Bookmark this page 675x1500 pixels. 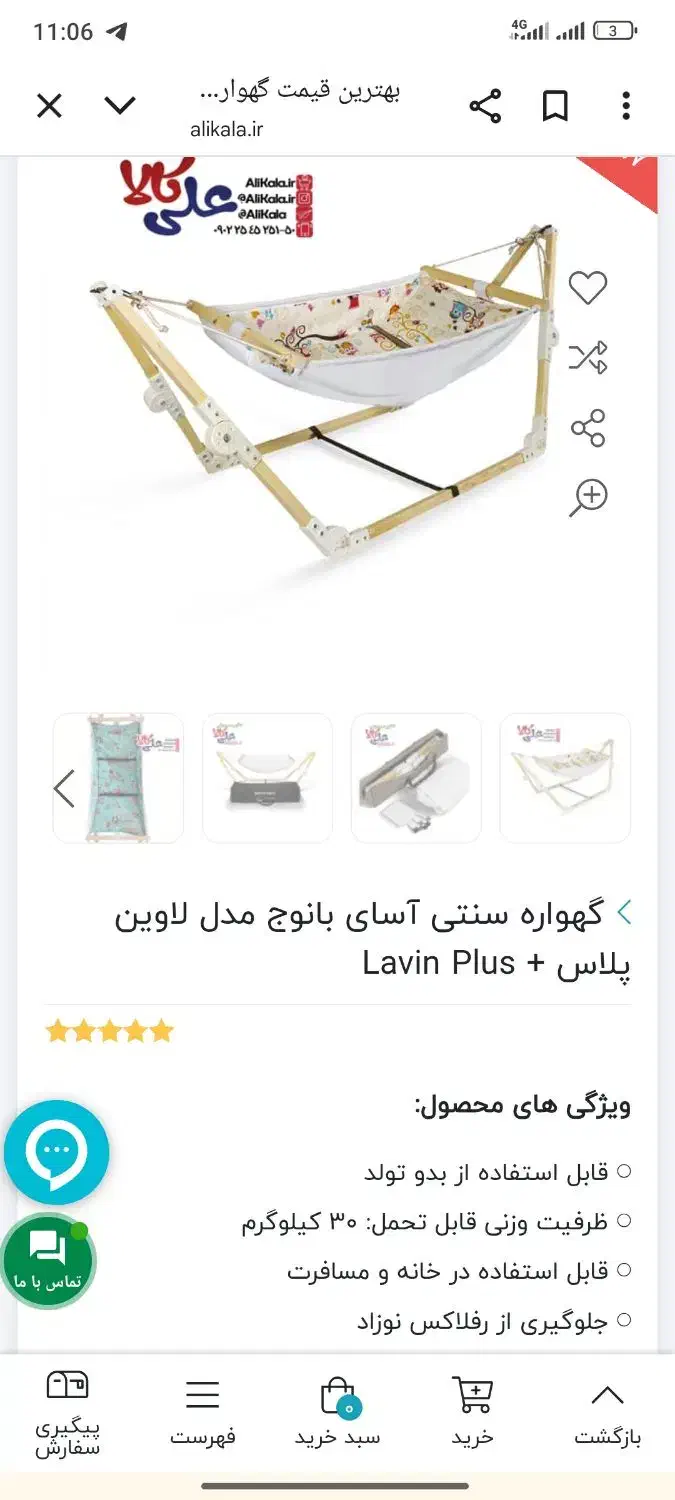tap(555, 106)
